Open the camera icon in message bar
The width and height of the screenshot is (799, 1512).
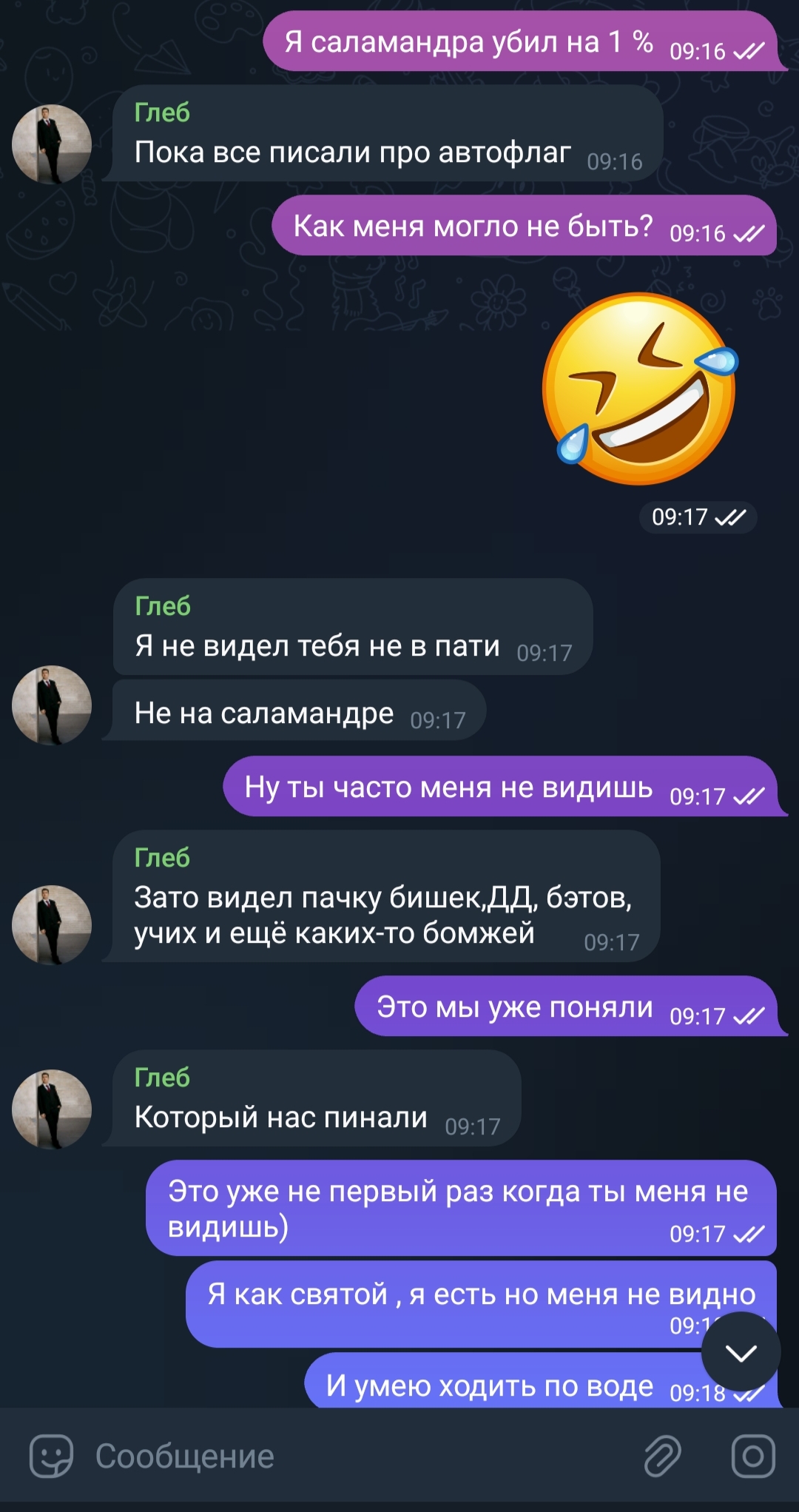coord(753,1456)
